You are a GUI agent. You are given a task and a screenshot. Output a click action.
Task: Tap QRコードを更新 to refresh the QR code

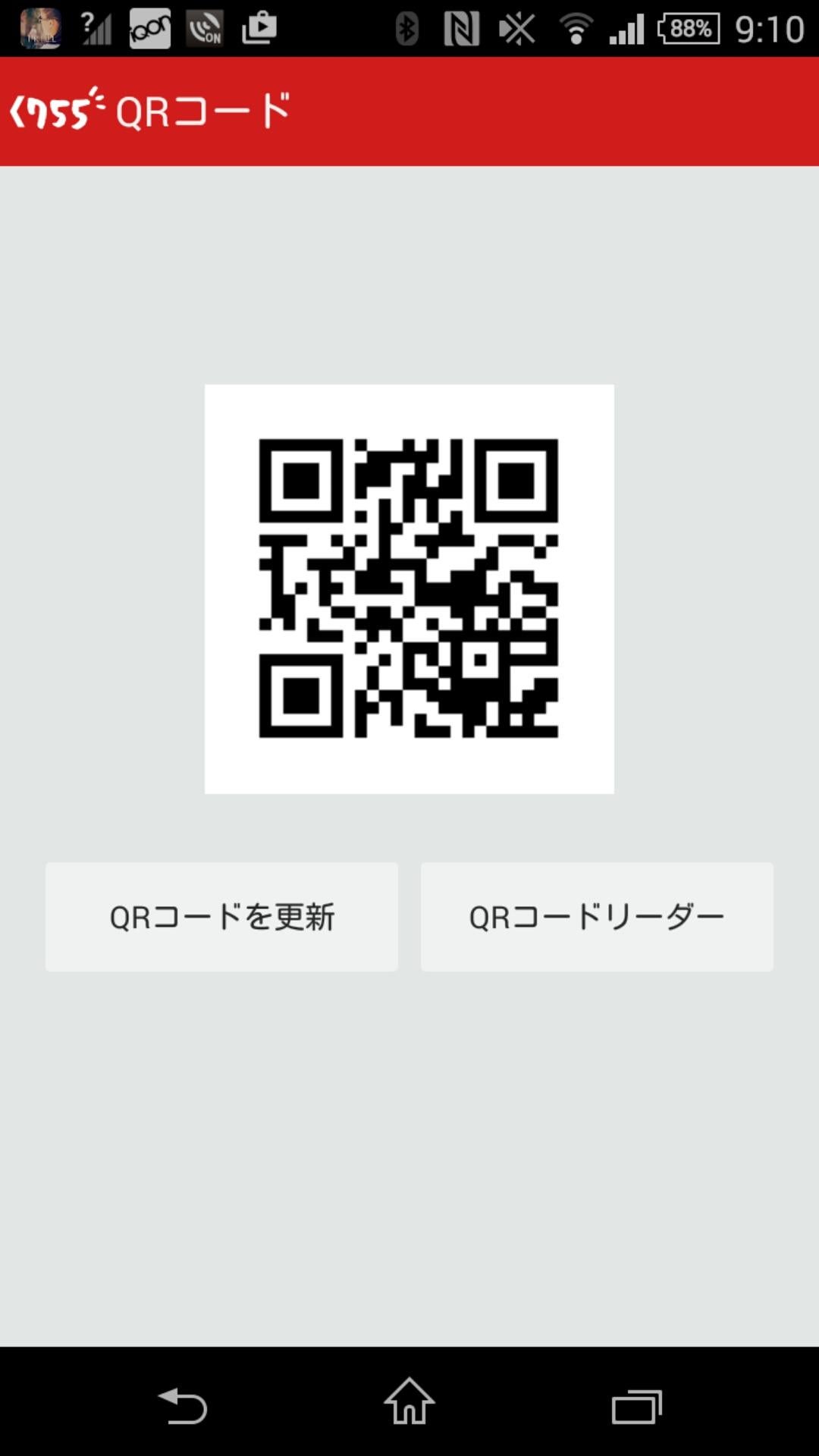point(222,916)
